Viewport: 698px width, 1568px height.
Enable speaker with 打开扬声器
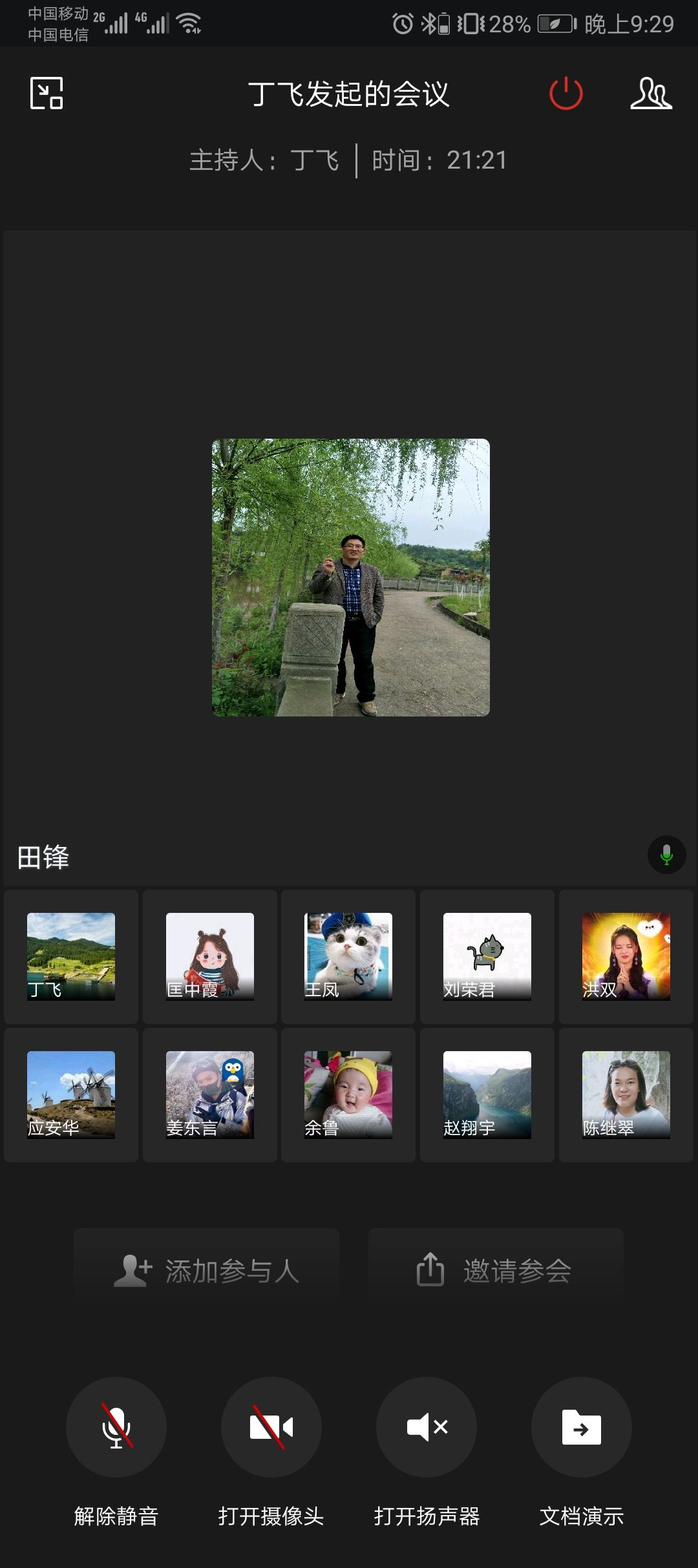(x=427, y=1427)
